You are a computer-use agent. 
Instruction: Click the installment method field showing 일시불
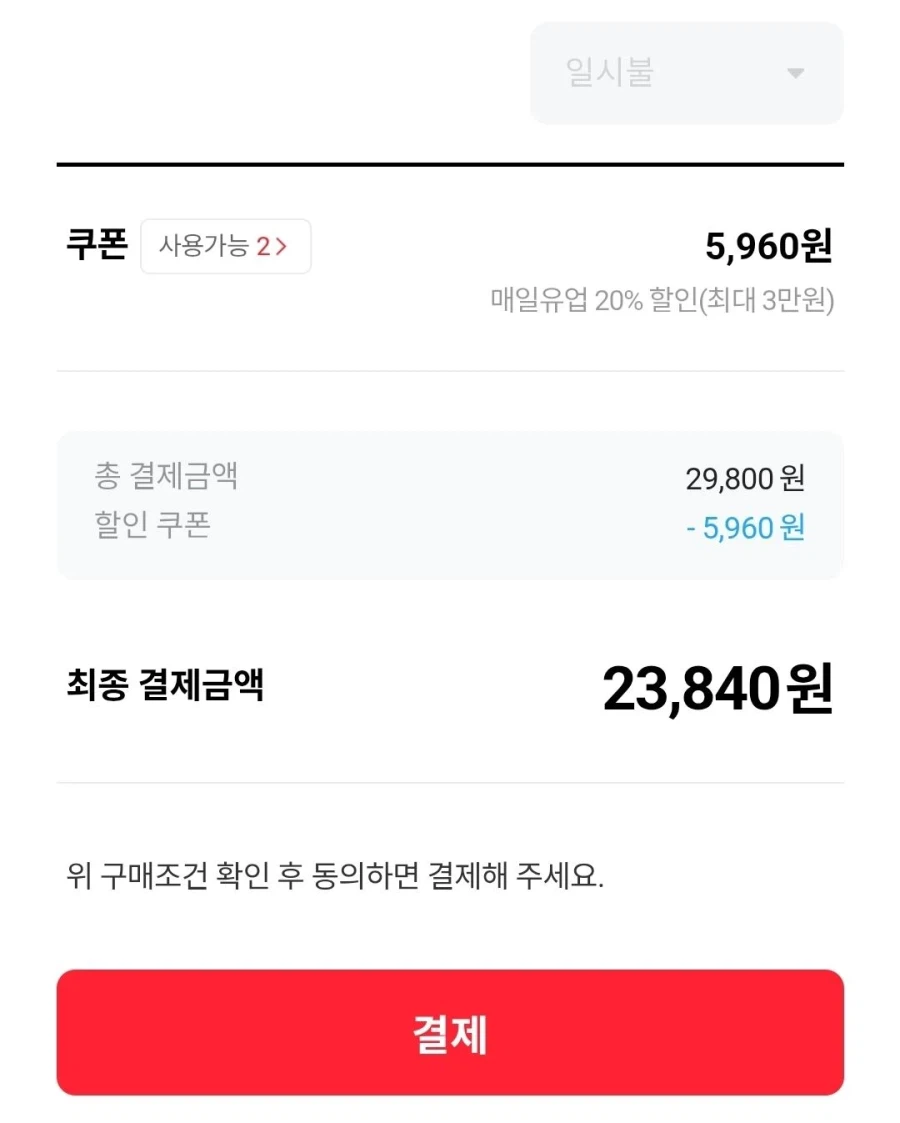[686, 74]
